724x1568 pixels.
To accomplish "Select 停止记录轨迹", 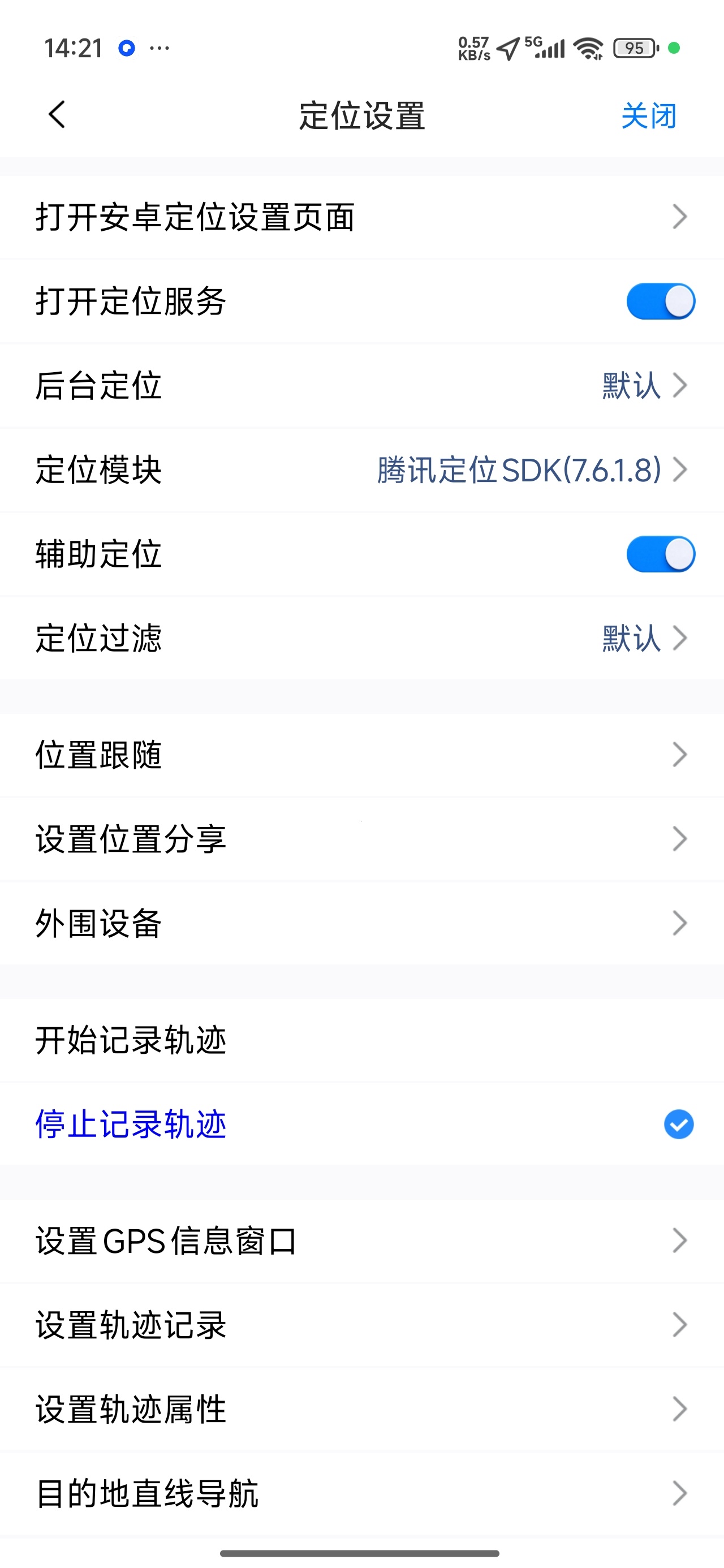I will pos(361,1125).
